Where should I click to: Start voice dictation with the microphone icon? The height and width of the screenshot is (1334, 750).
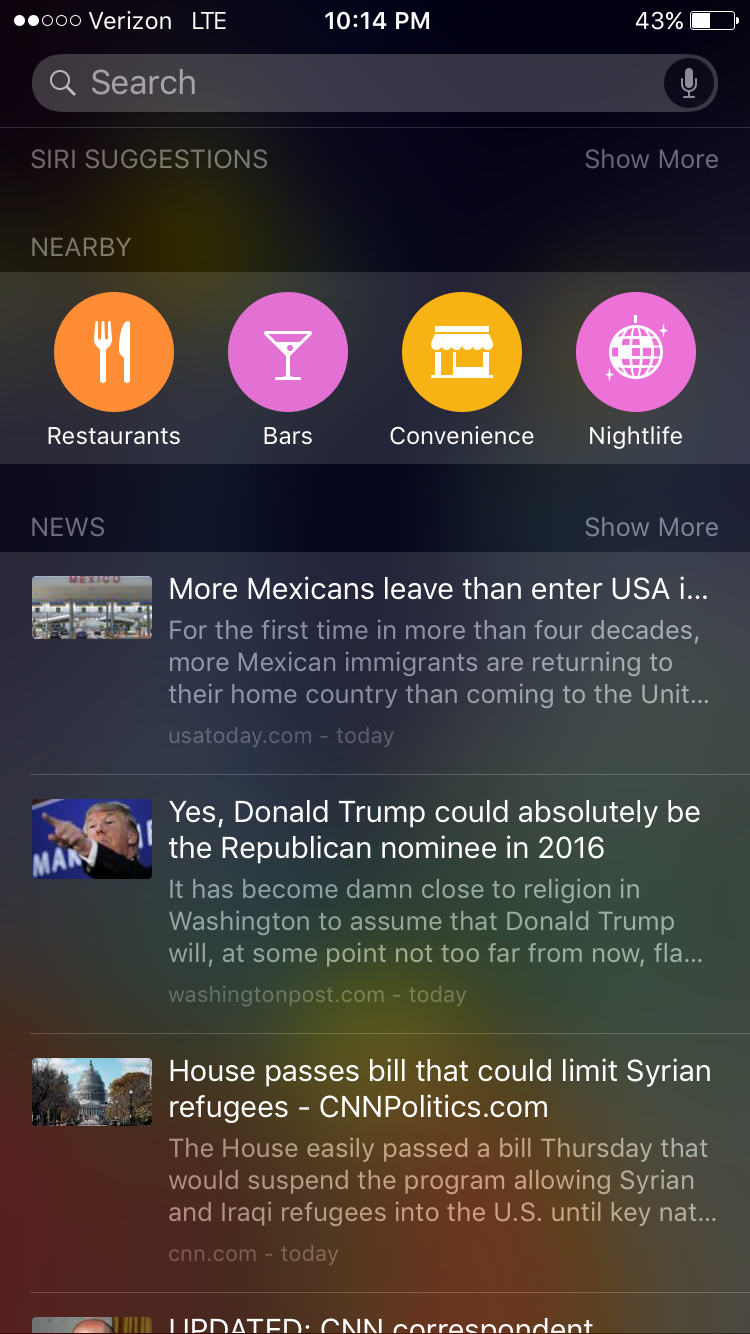click(689, 83)
